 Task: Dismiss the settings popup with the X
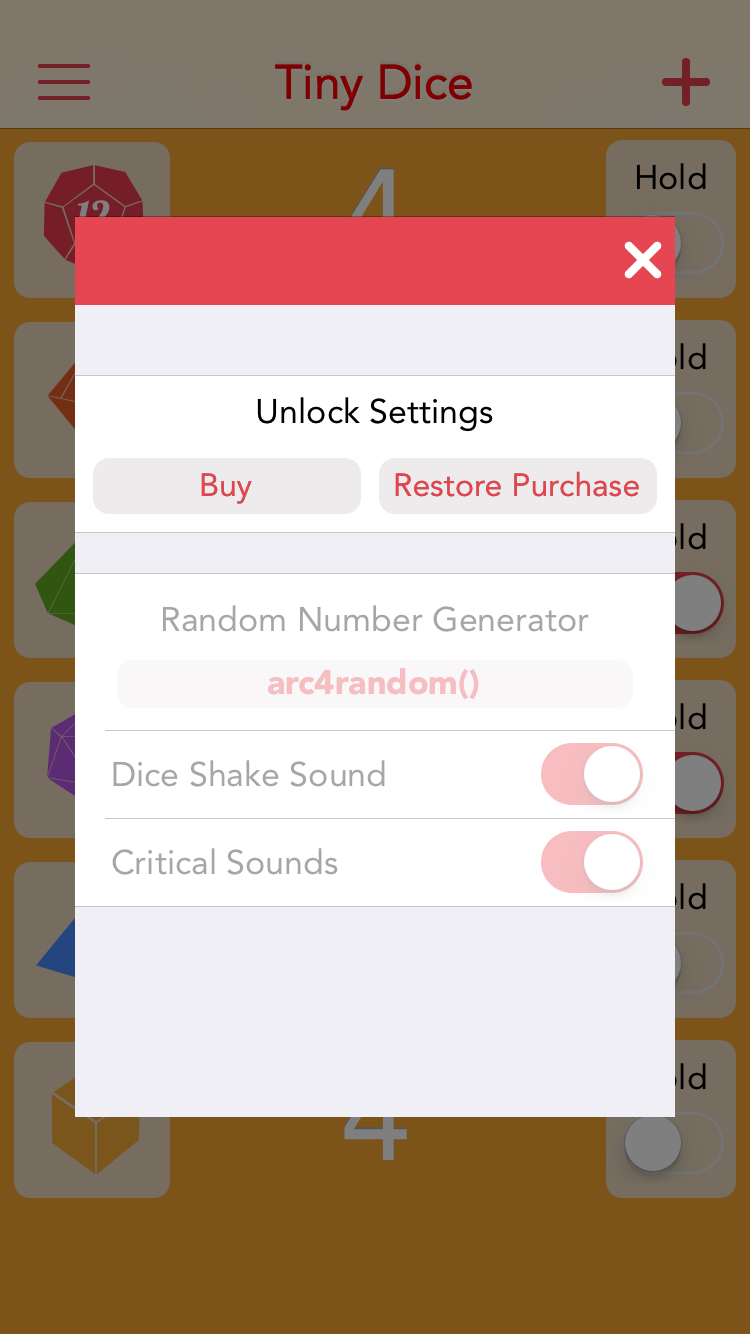(x=643, y=260)
